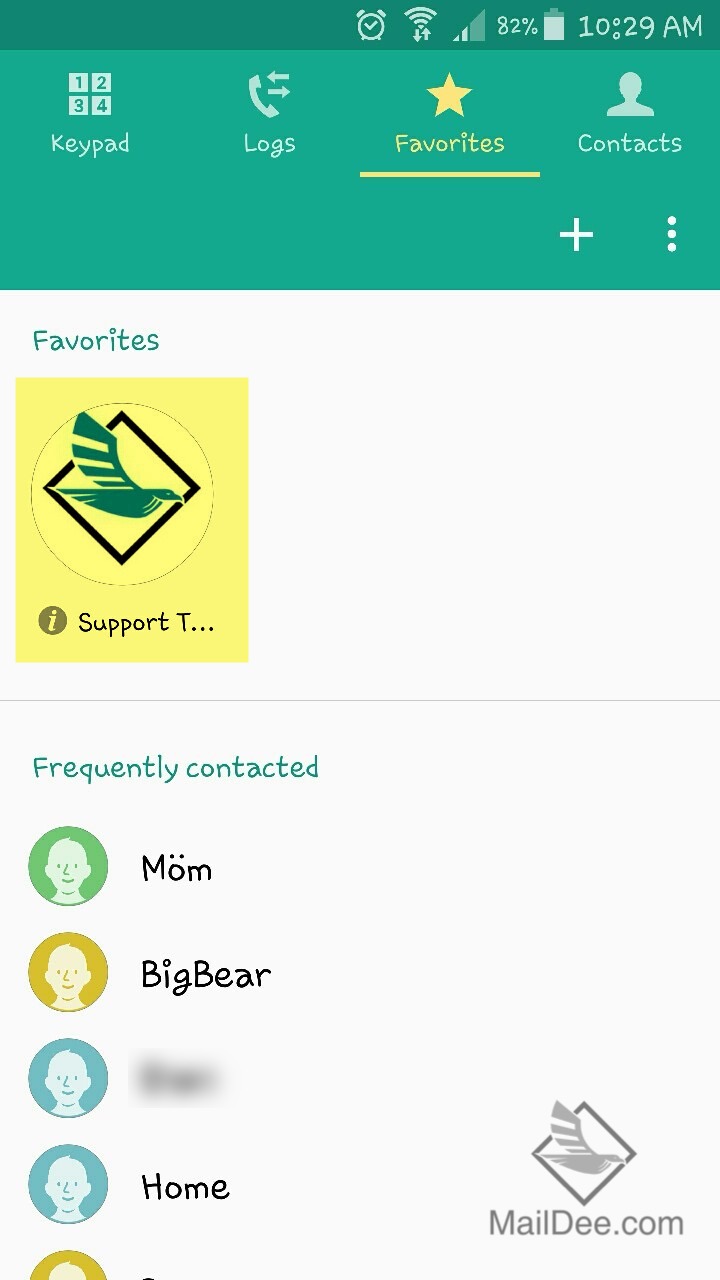Open the three-dot overflow menu

(x=671, y=235)
